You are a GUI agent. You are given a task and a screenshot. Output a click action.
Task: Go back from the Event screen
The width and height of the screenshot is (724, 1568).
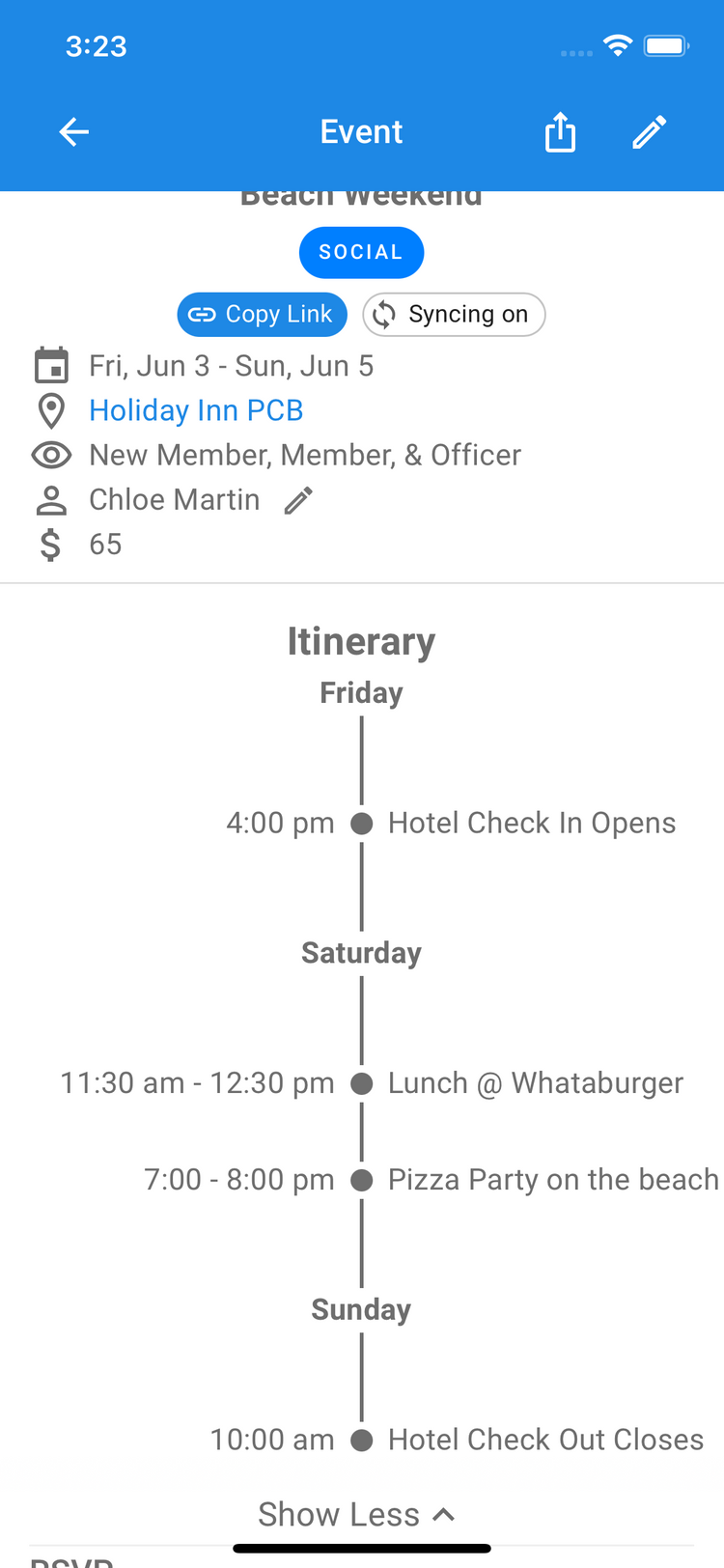point(74,132)
